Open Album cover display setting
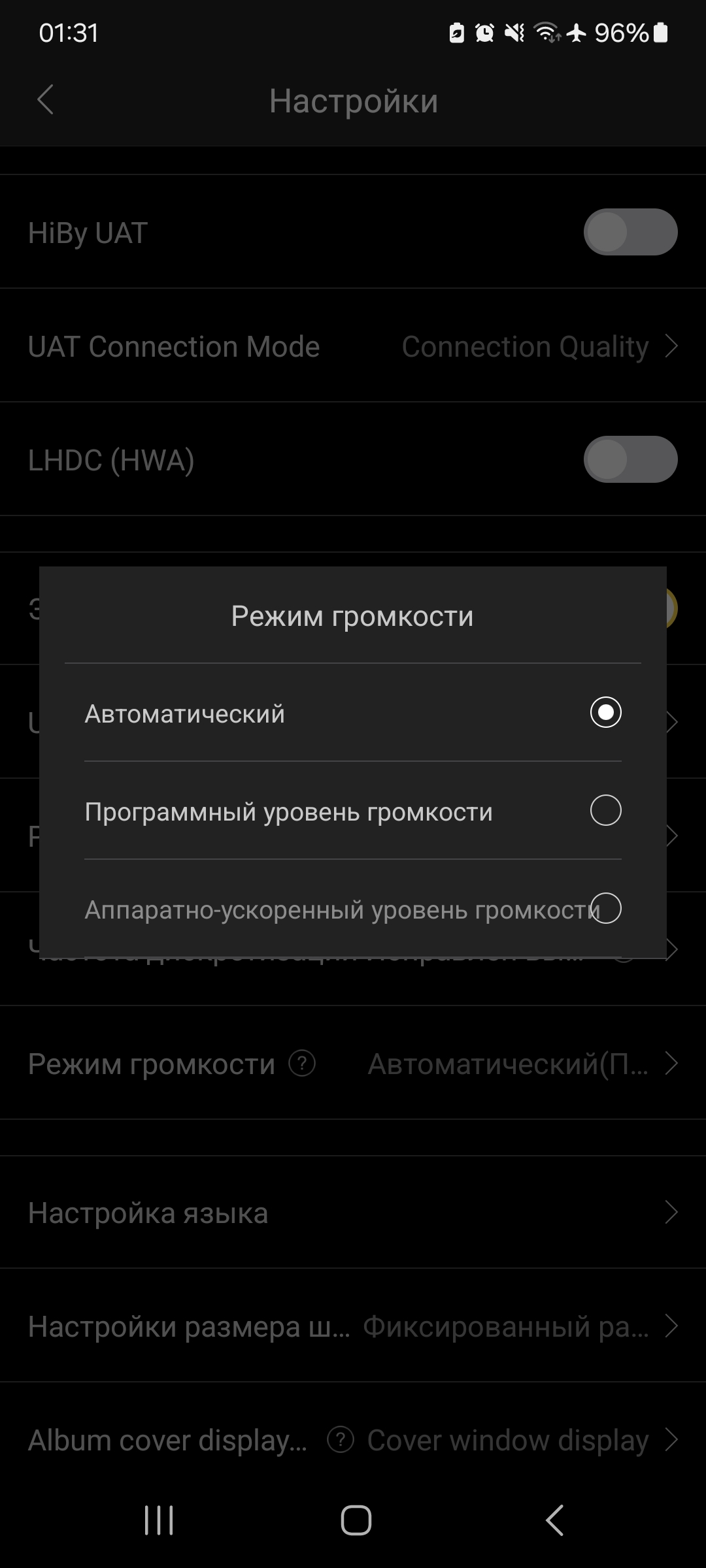 pos(353,1439)
